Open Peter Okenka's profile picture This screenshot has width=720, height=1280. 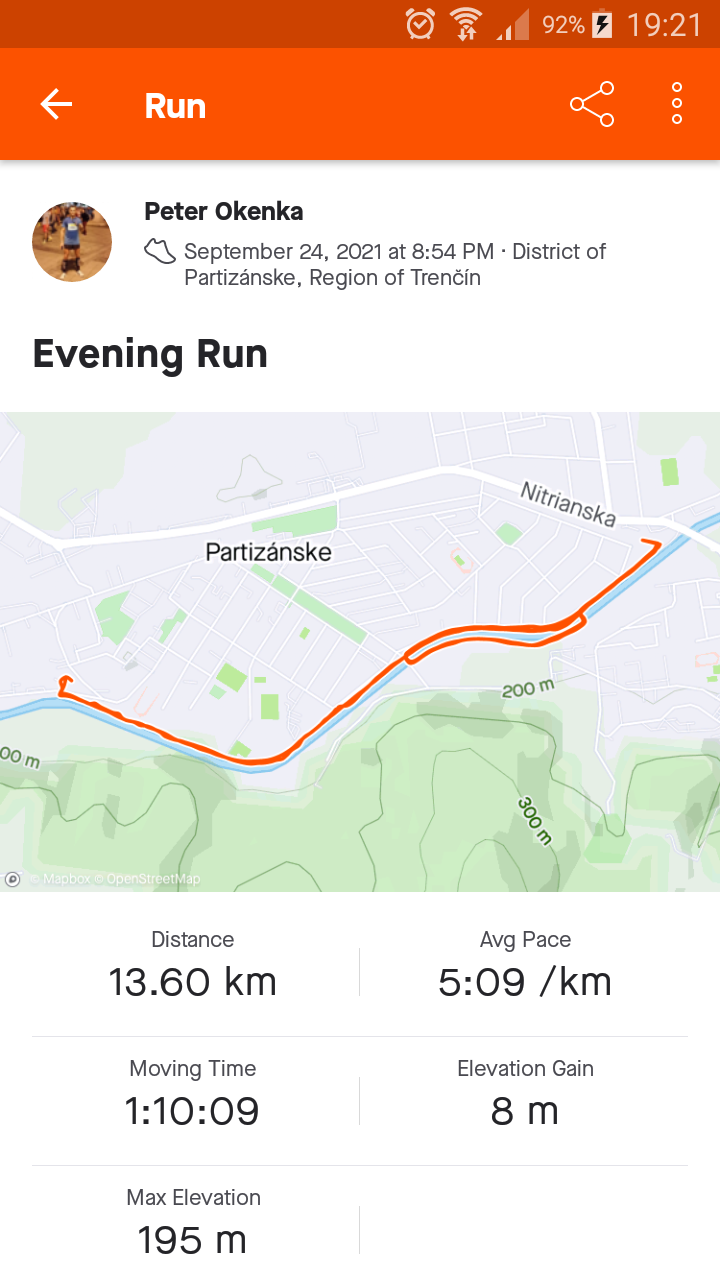pyautogui.click(x=72, y=242)
